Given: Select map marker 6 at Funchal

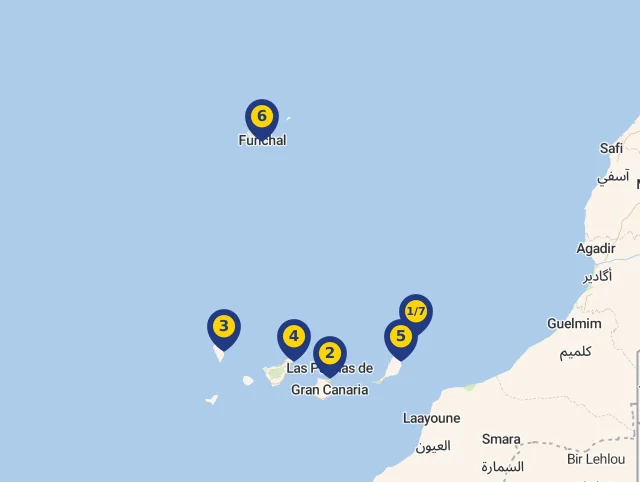Looking at the screenshot, I should 261,116.
